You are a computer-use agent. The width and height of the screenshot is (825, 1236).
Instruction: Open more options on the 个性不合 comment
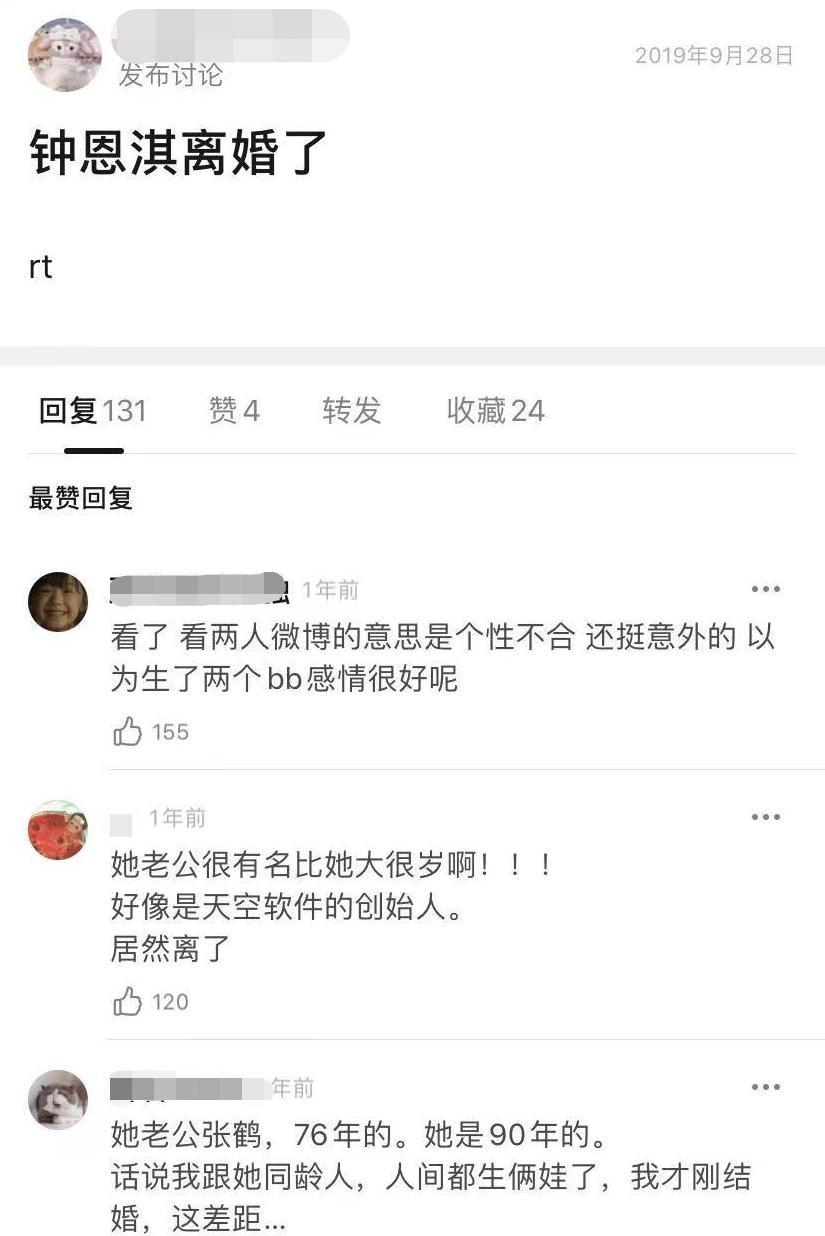pos(765,590)
